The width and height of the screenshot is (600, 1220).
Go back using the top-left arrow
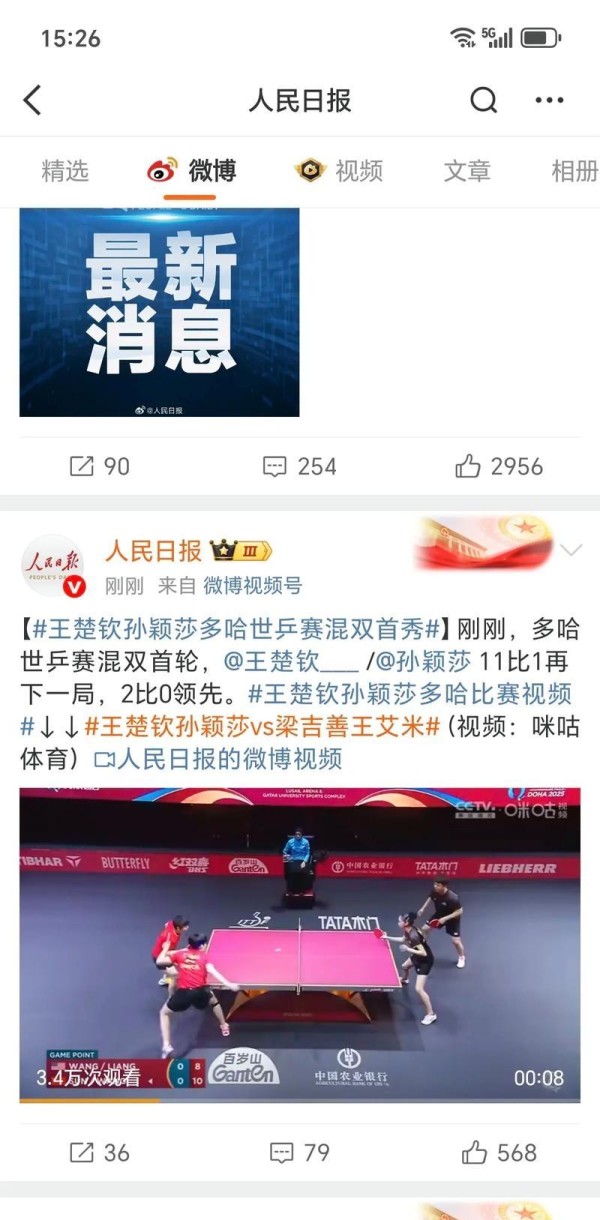33,100
